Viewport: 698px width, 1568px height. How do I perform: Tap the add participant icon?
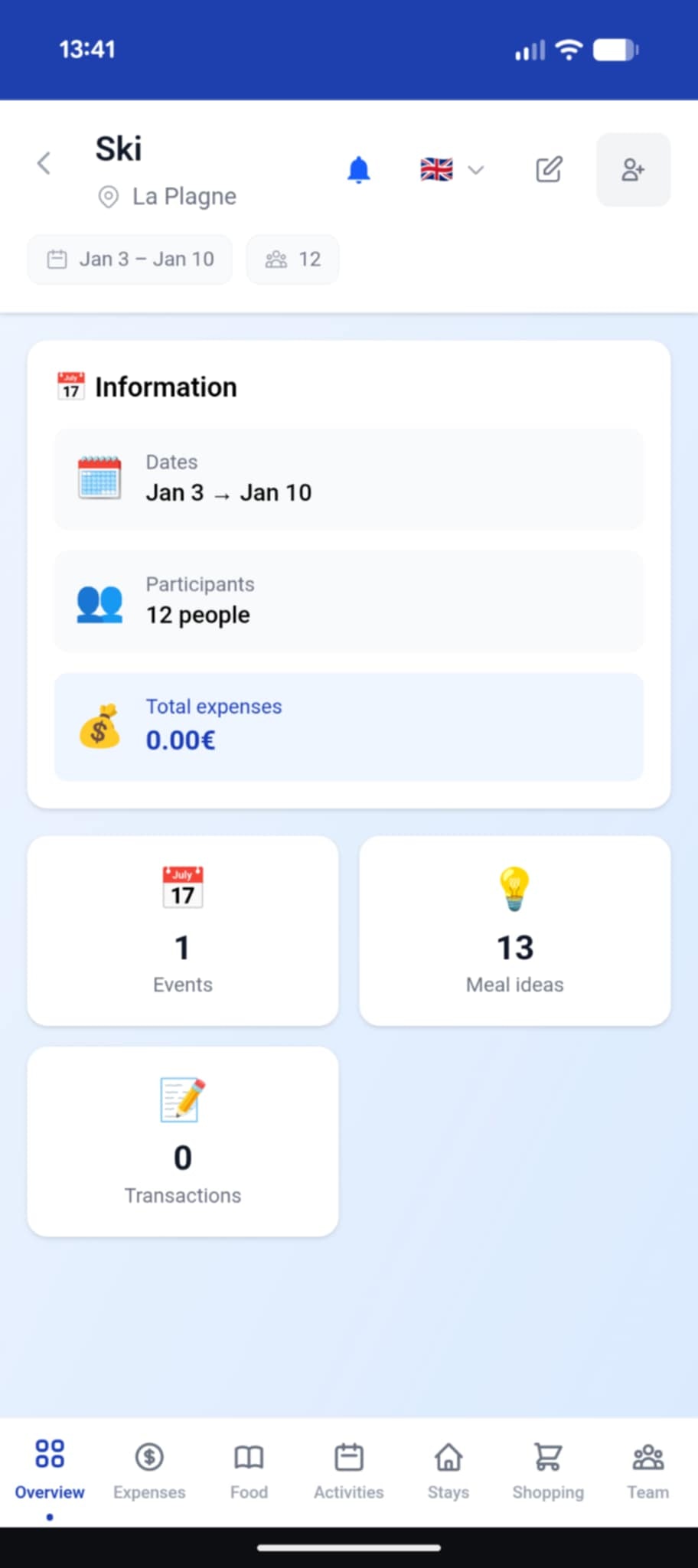pyautogui.click(x=633, y=169)
